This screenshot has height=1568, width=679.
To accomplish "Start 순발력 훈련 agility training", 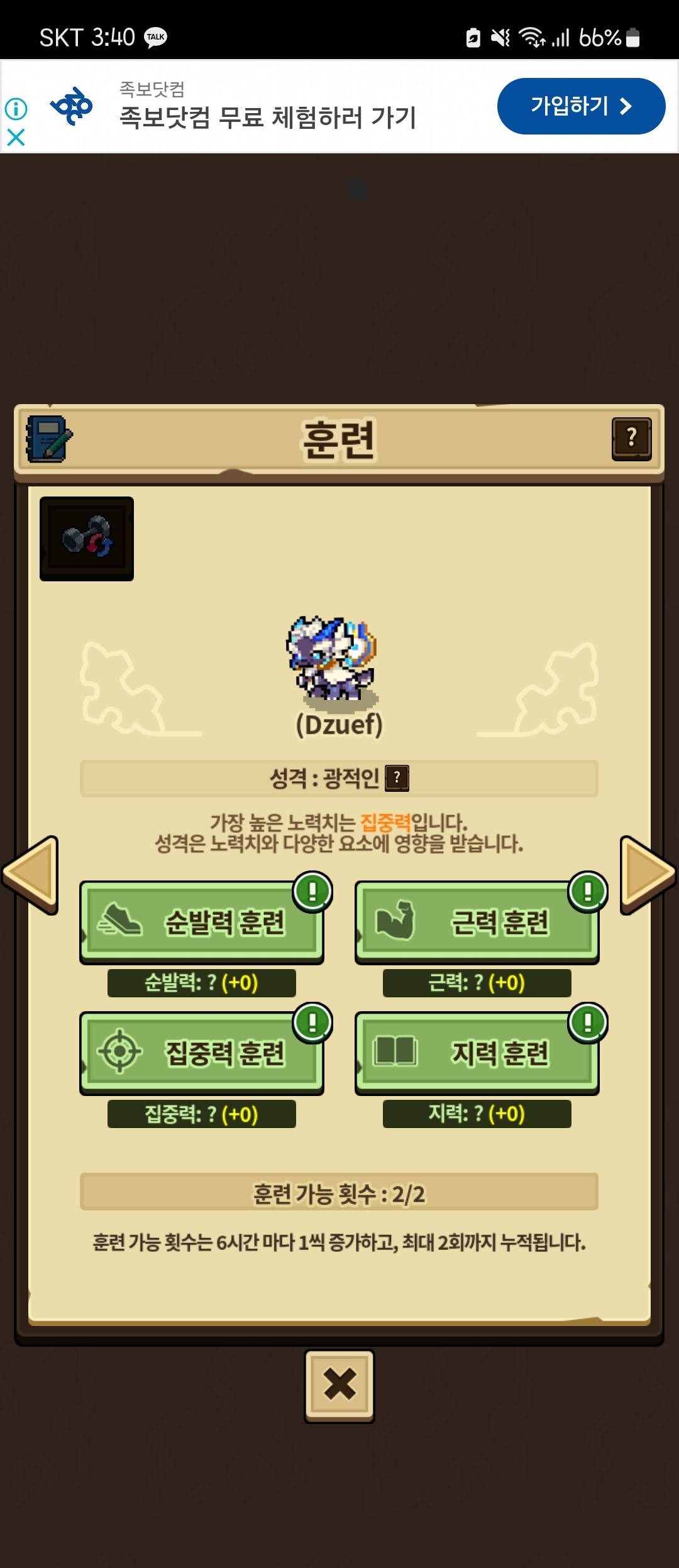I will coord(201,922).
